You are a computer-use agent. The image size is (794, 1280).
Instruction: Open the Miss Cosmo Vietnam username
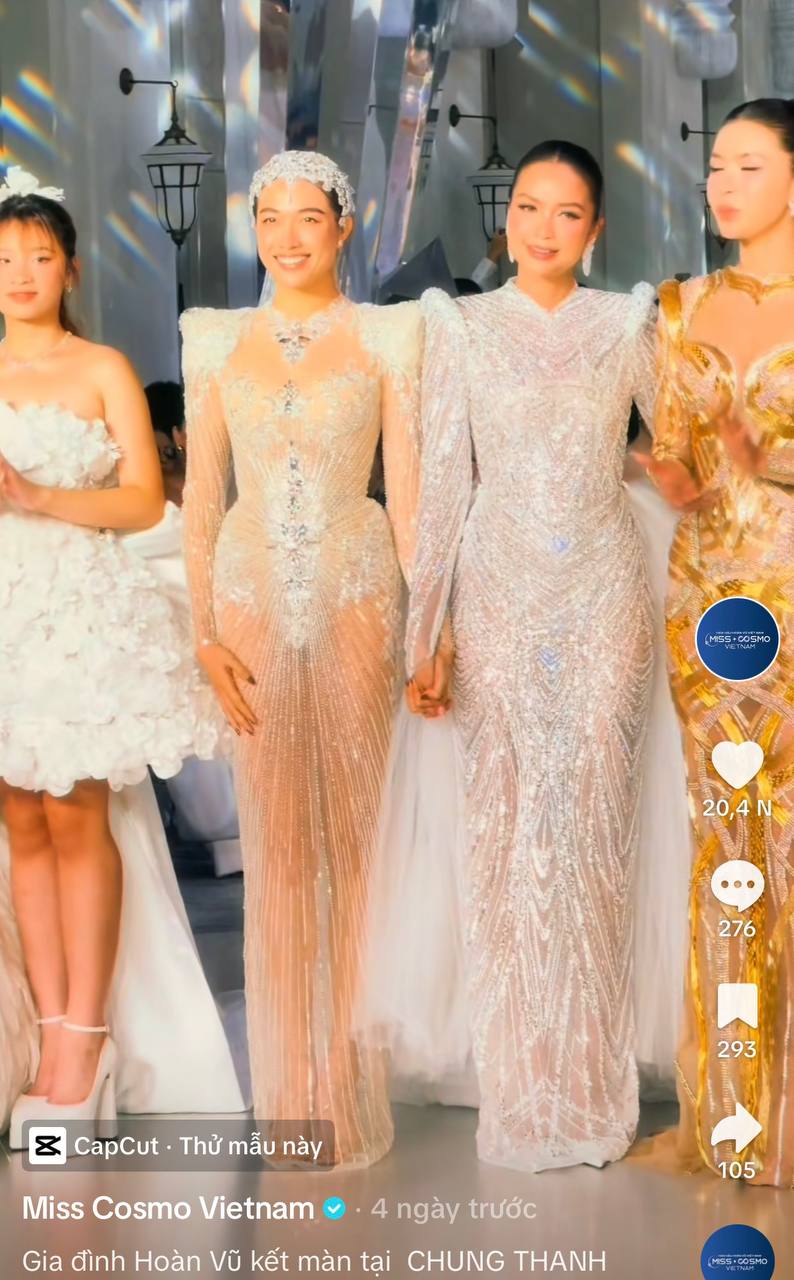168,1208
